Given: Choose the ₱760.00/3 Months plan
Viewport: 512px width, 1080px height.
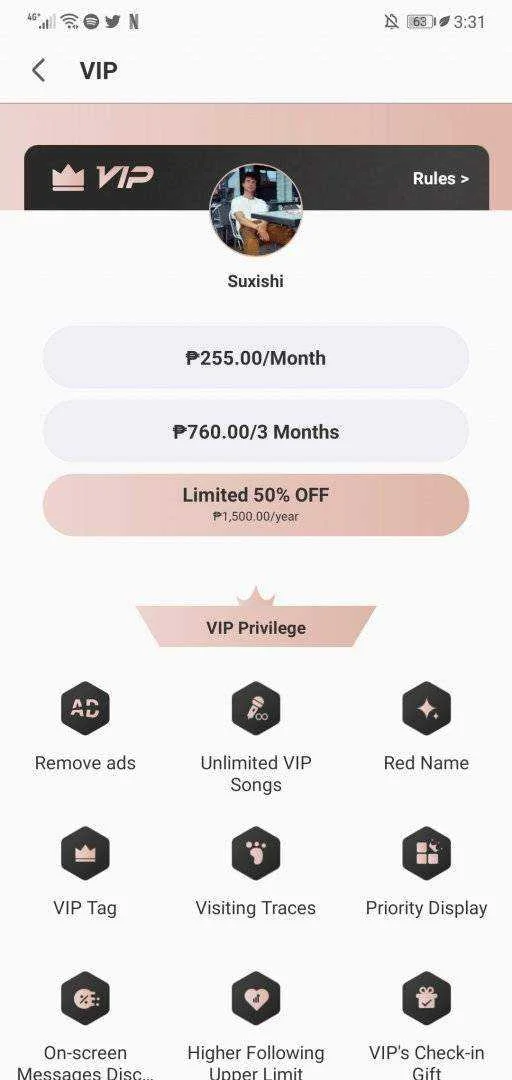Looking at the screenshot, I should [x=256, y=432].
